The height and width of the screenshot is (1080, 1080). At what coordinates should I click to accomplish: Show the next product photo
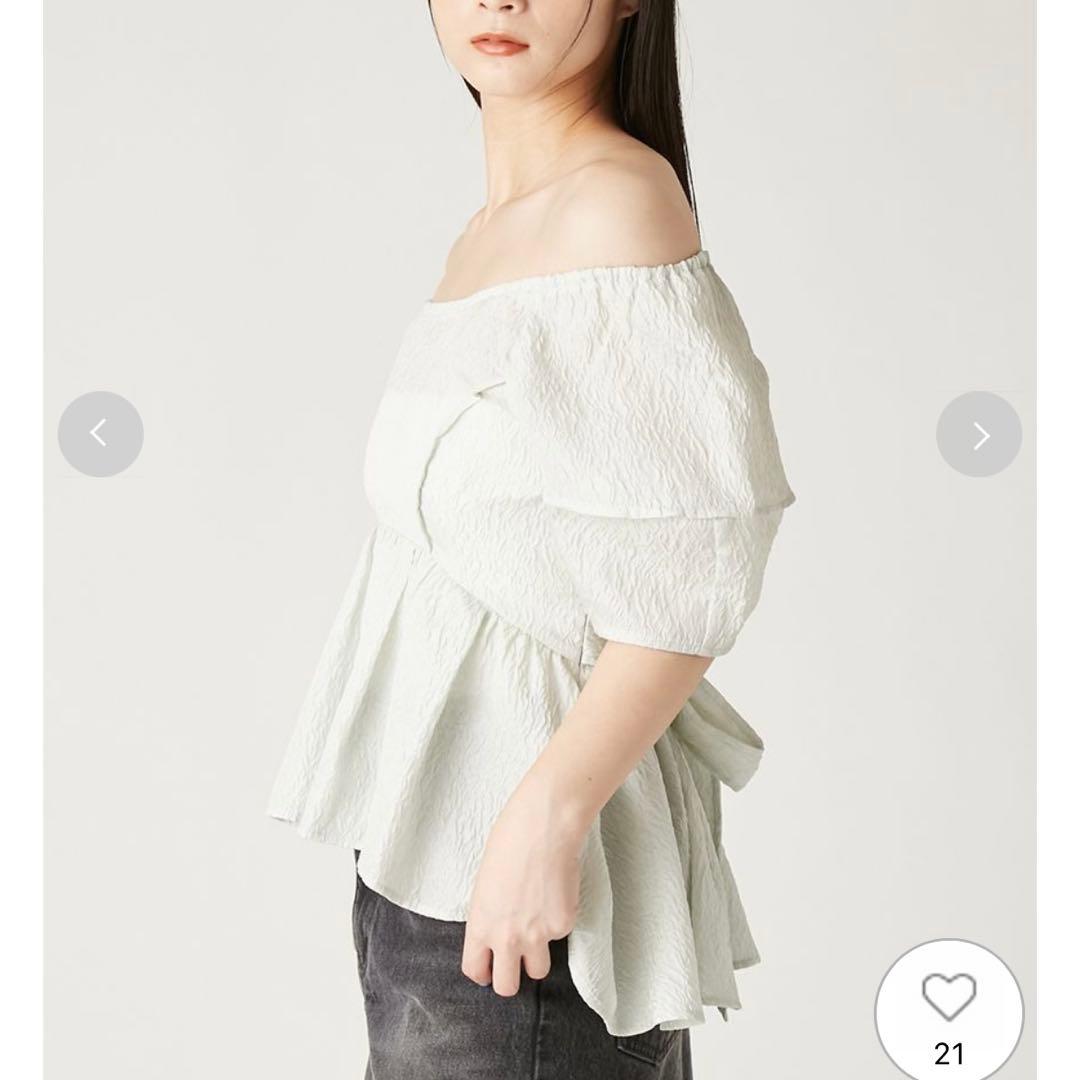(x=979, y=434)
